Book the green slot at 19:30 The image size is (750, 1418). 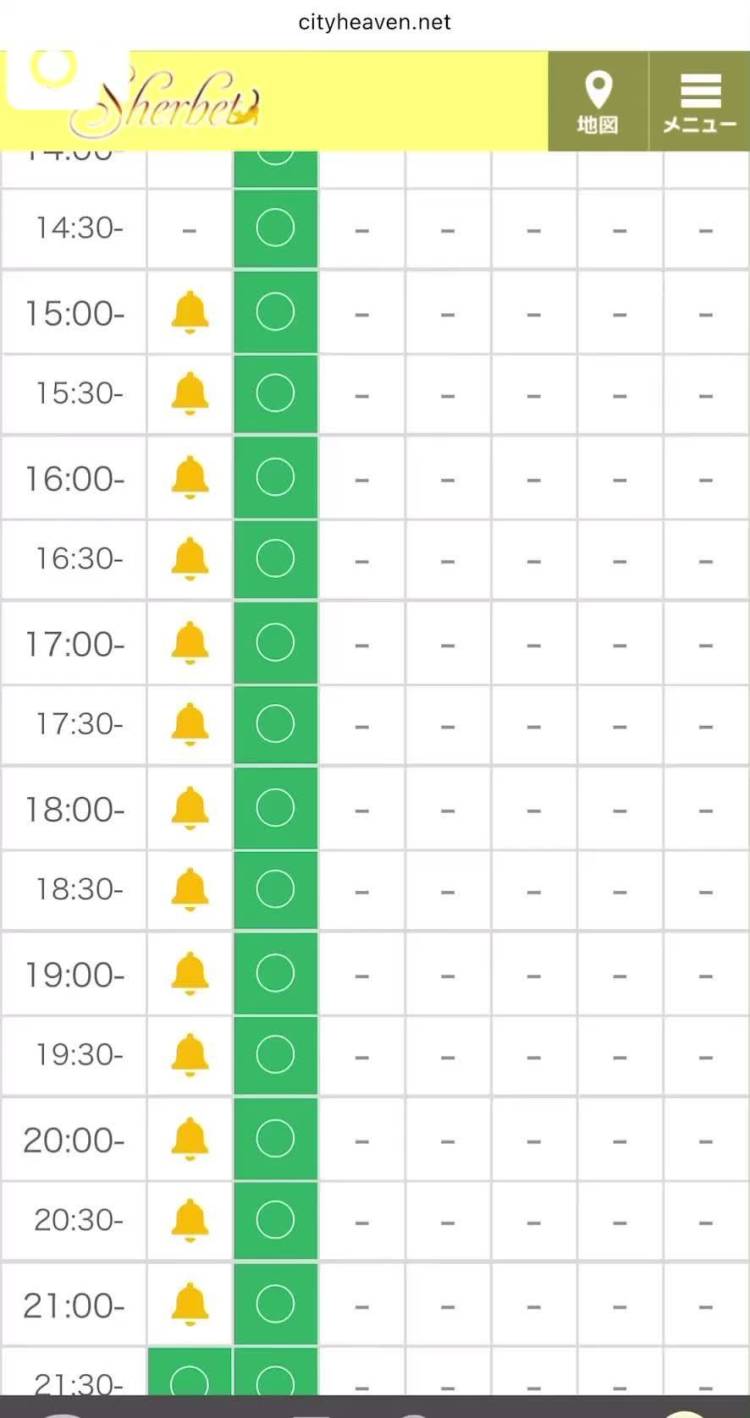(275, 1055)
